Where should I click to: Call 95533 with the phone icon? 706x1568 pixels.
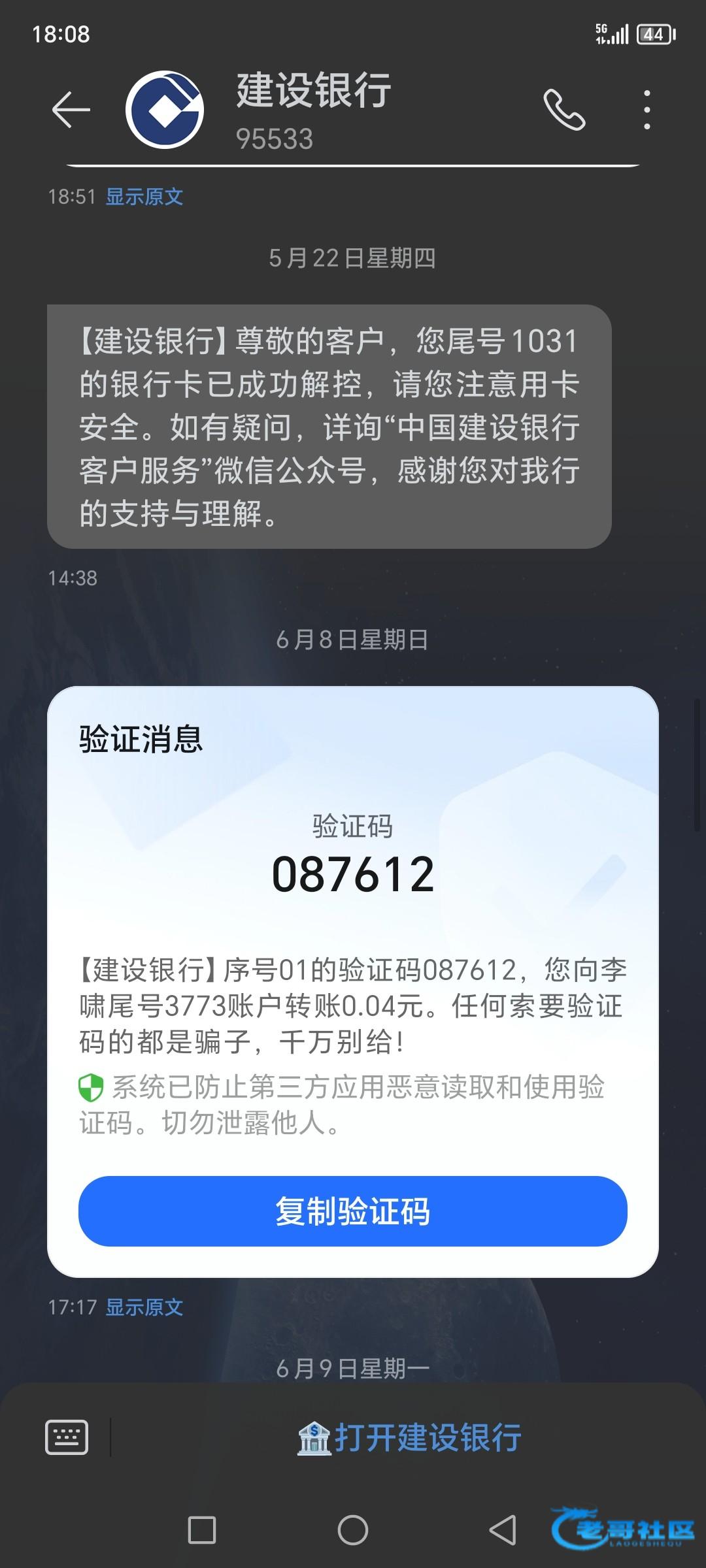(x=564, y=109)
